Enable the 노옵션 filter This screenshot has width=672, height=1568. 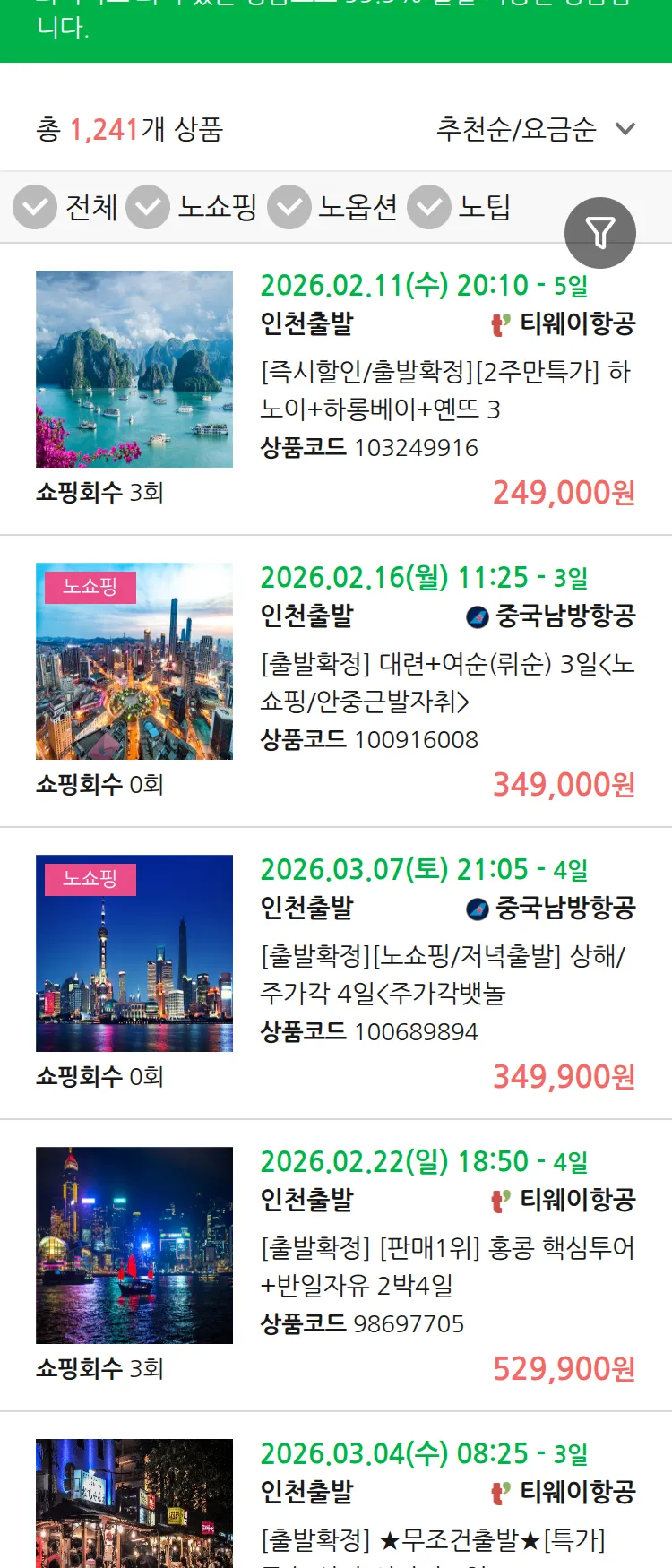pos(289,207)
